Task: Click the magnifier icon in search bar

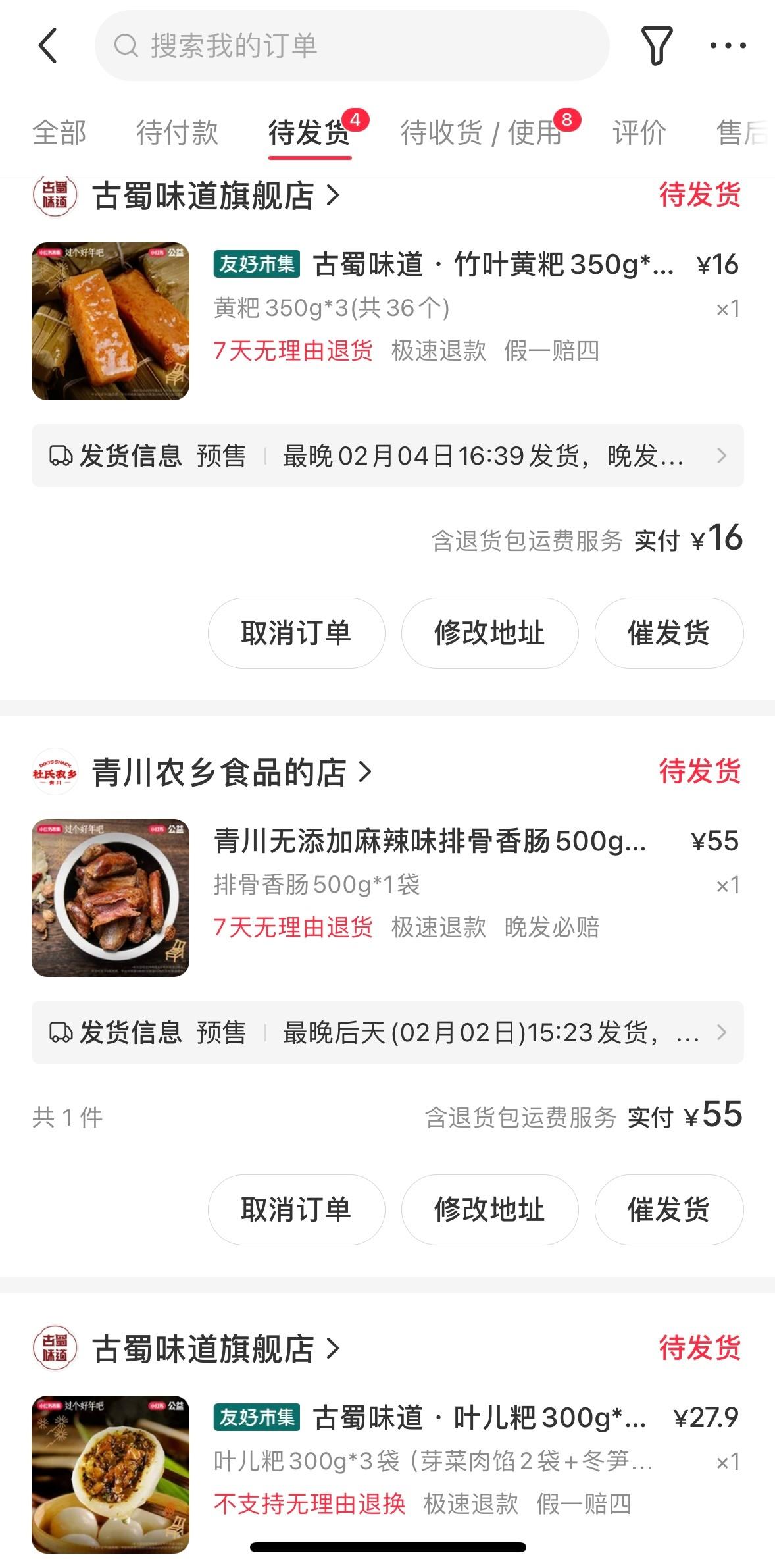Action: tap(125, 46)
